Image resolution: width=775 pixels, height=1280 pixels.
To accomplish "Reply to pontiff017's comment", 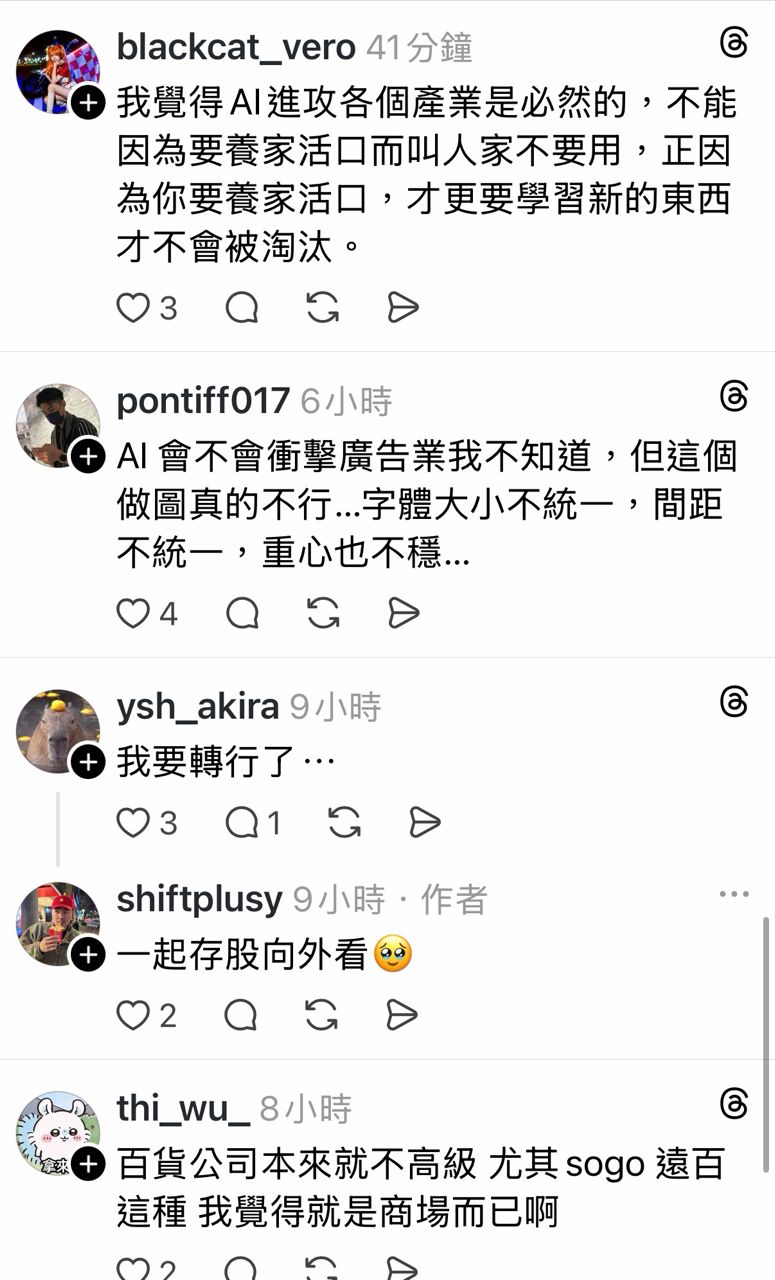I will (x=241, y=612).
